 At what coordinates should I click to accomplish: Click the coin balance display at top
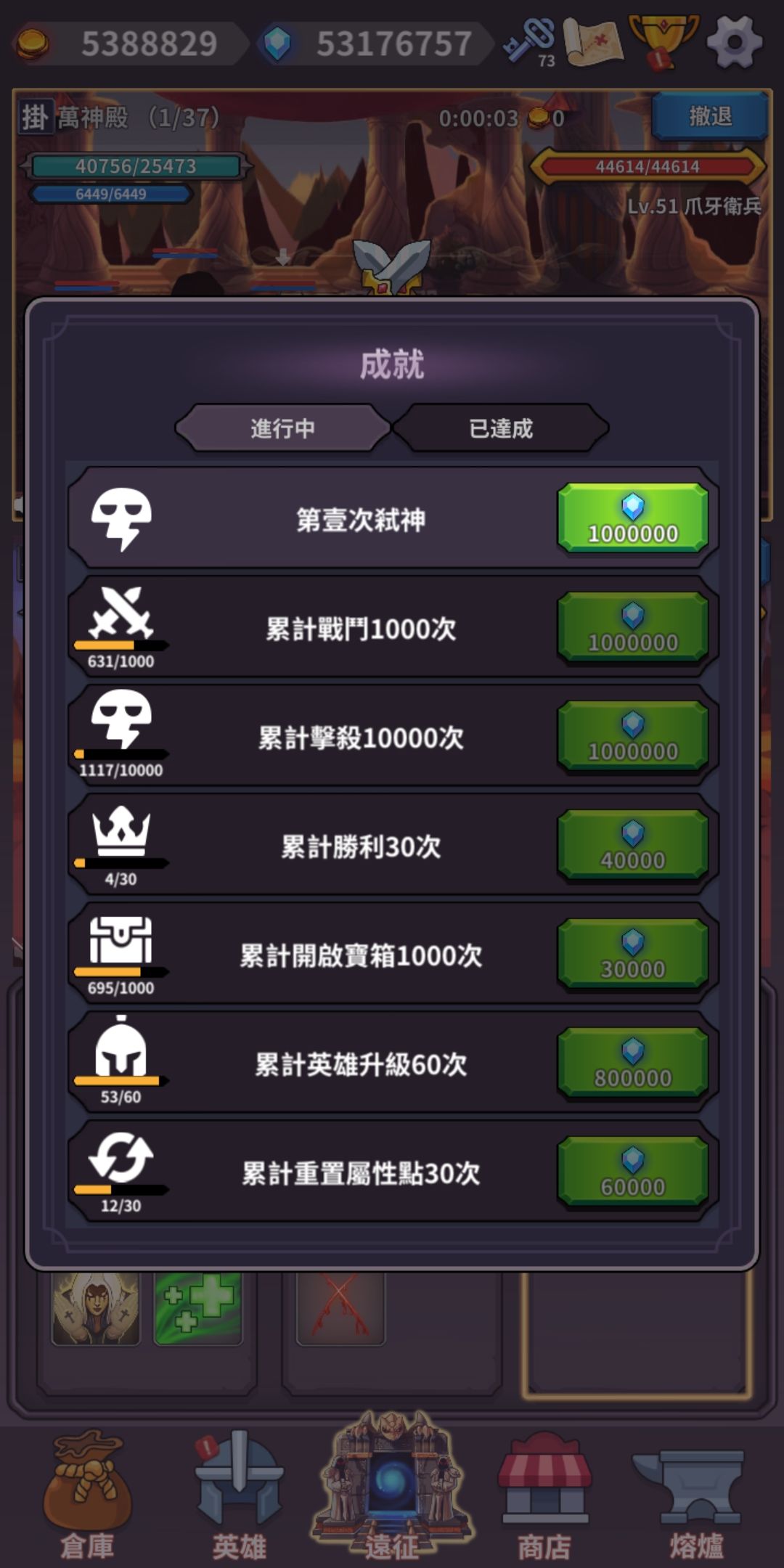[x=131, y=41]
